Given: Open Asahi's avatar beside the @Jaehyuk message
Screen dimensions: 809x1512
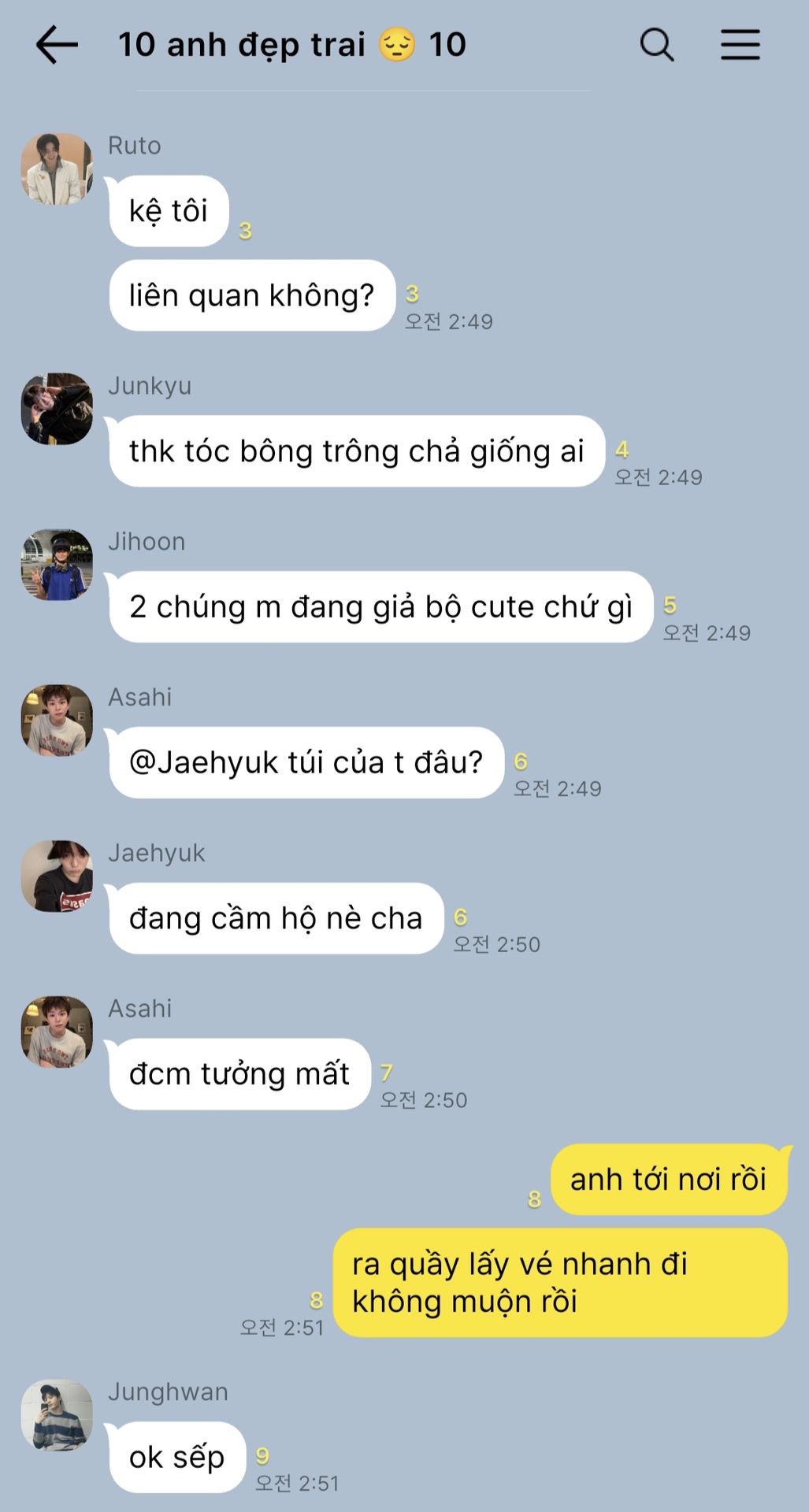Looking at the screenshot, I should (x=57, y=721).
